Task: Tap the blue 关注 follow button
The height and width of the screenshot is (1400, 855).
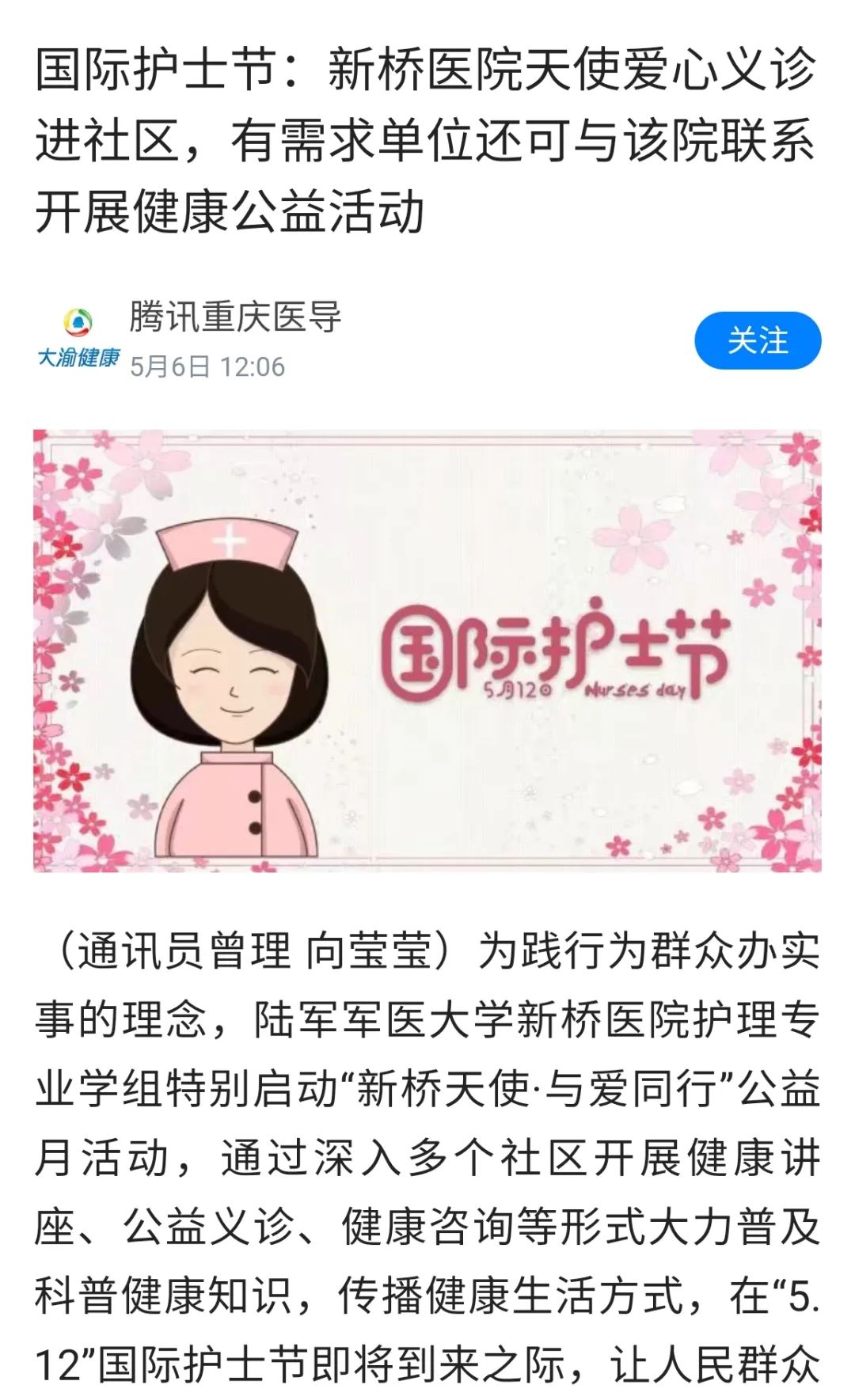Action: [x=757, y=341]
